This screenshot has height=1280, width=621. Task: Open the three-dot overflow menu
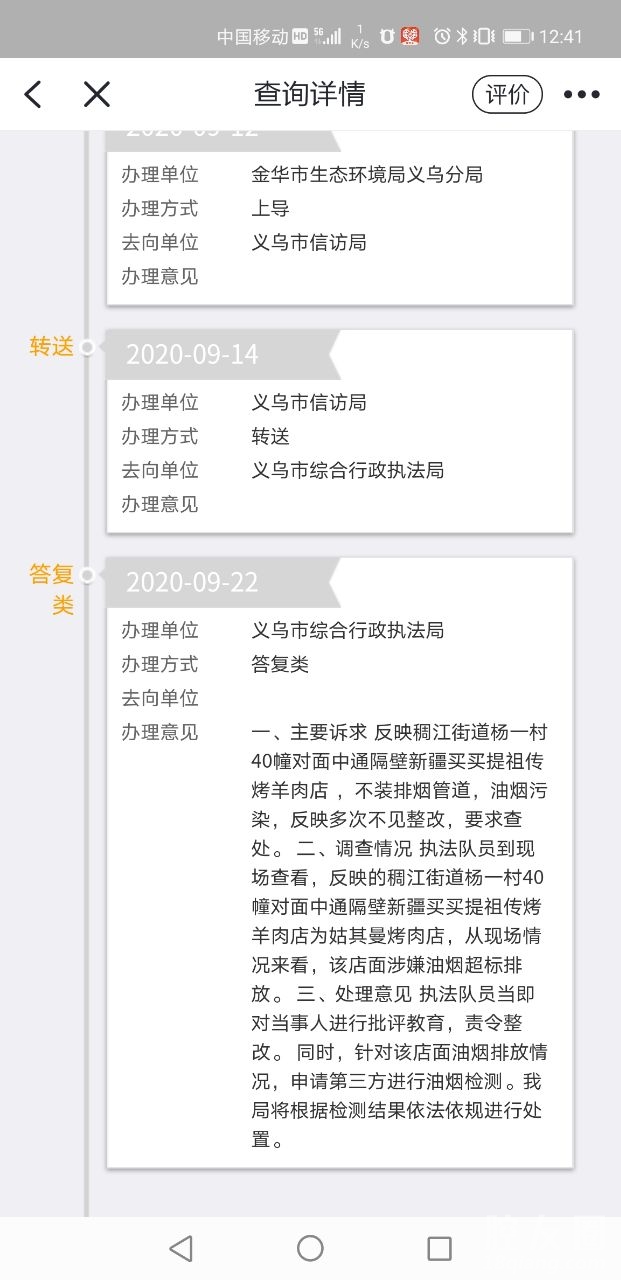tap(581, 95)
